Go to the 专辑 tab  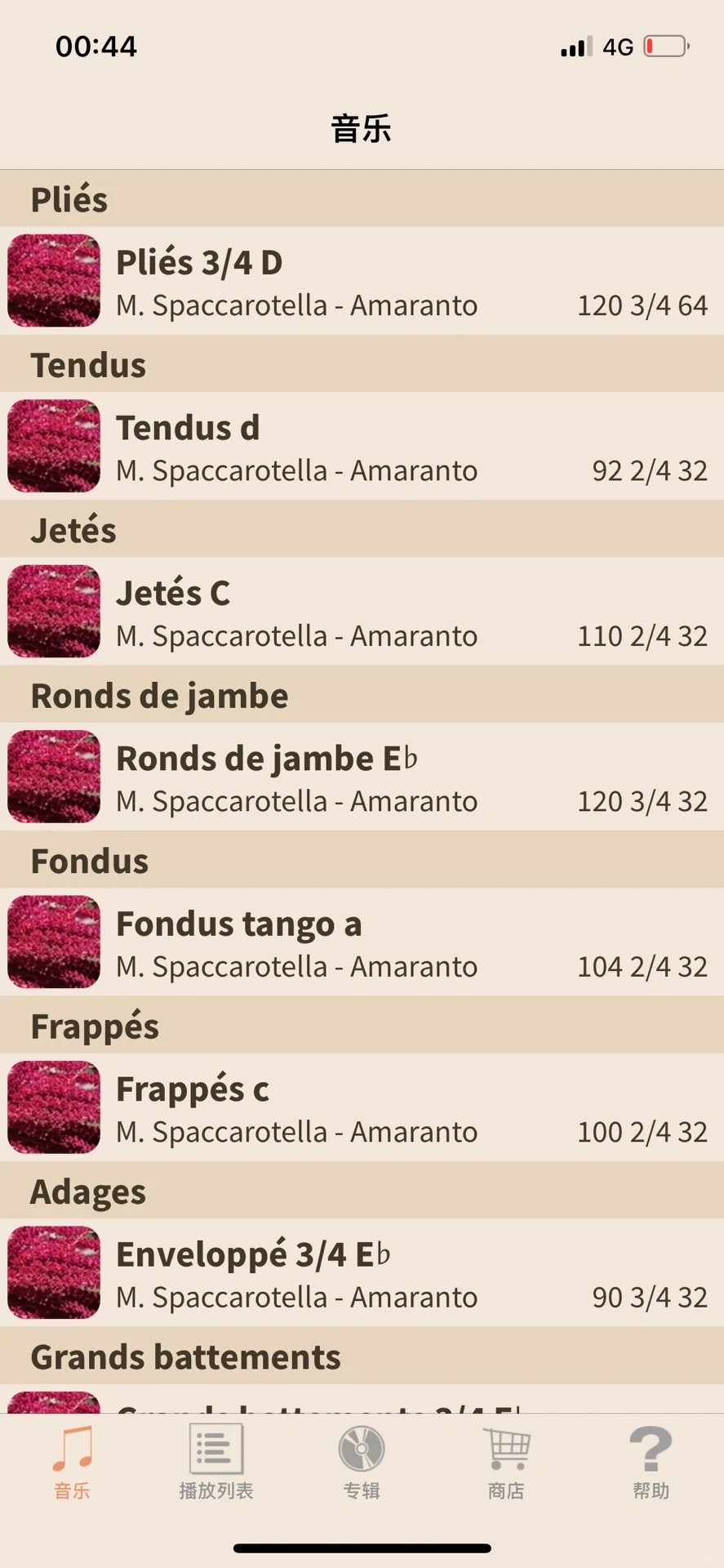(x=362, y=1463)
